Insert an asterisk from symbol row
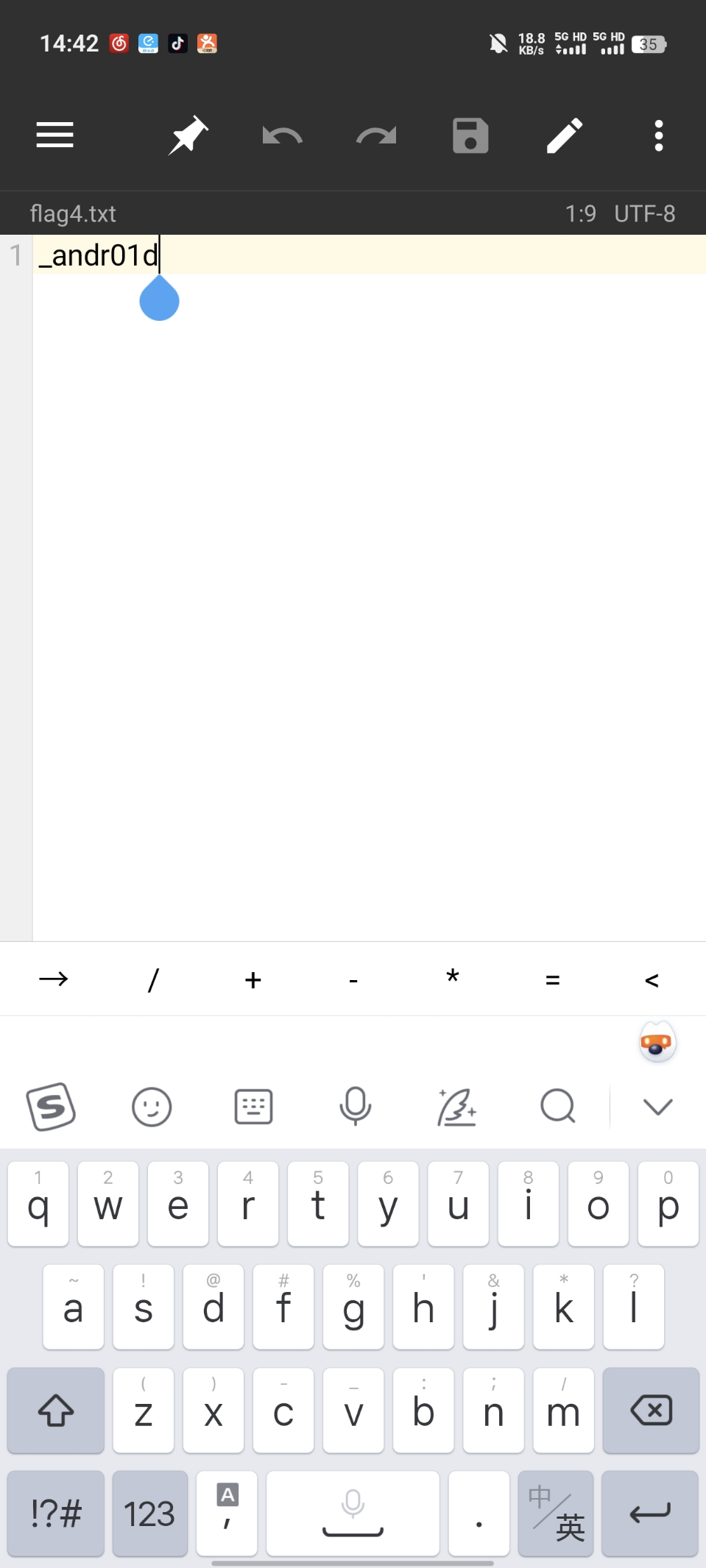 click(x=453, y=978)
